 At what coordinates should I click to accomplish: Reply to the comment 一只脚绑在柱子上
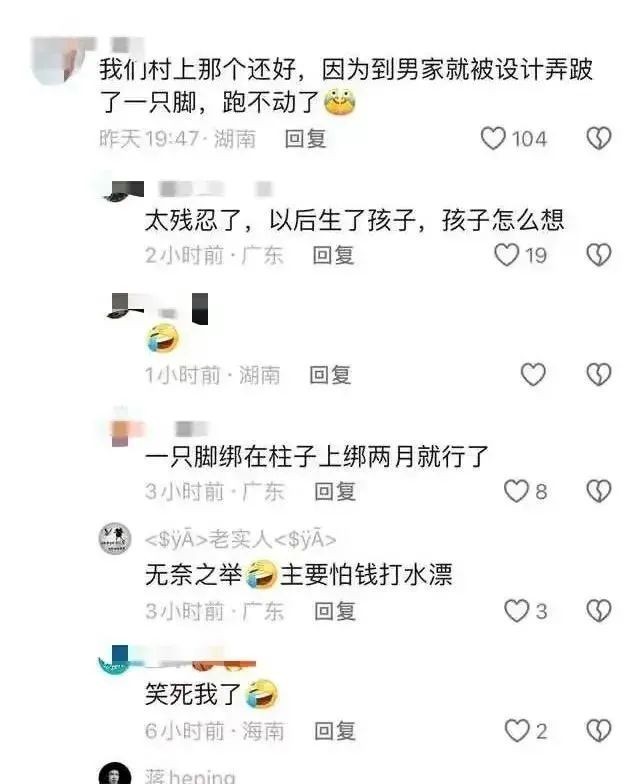[x=336, y=491]
